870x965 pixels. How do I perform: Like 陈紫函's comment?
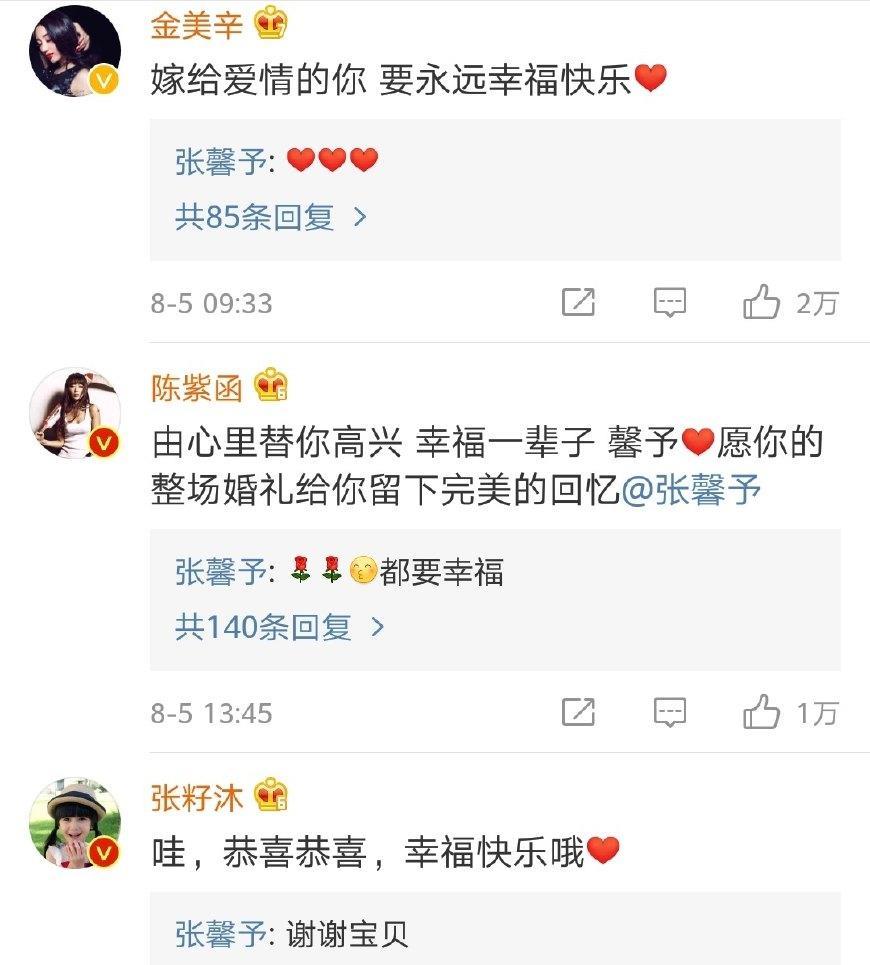pyautogui.click(x=762, y=713)
